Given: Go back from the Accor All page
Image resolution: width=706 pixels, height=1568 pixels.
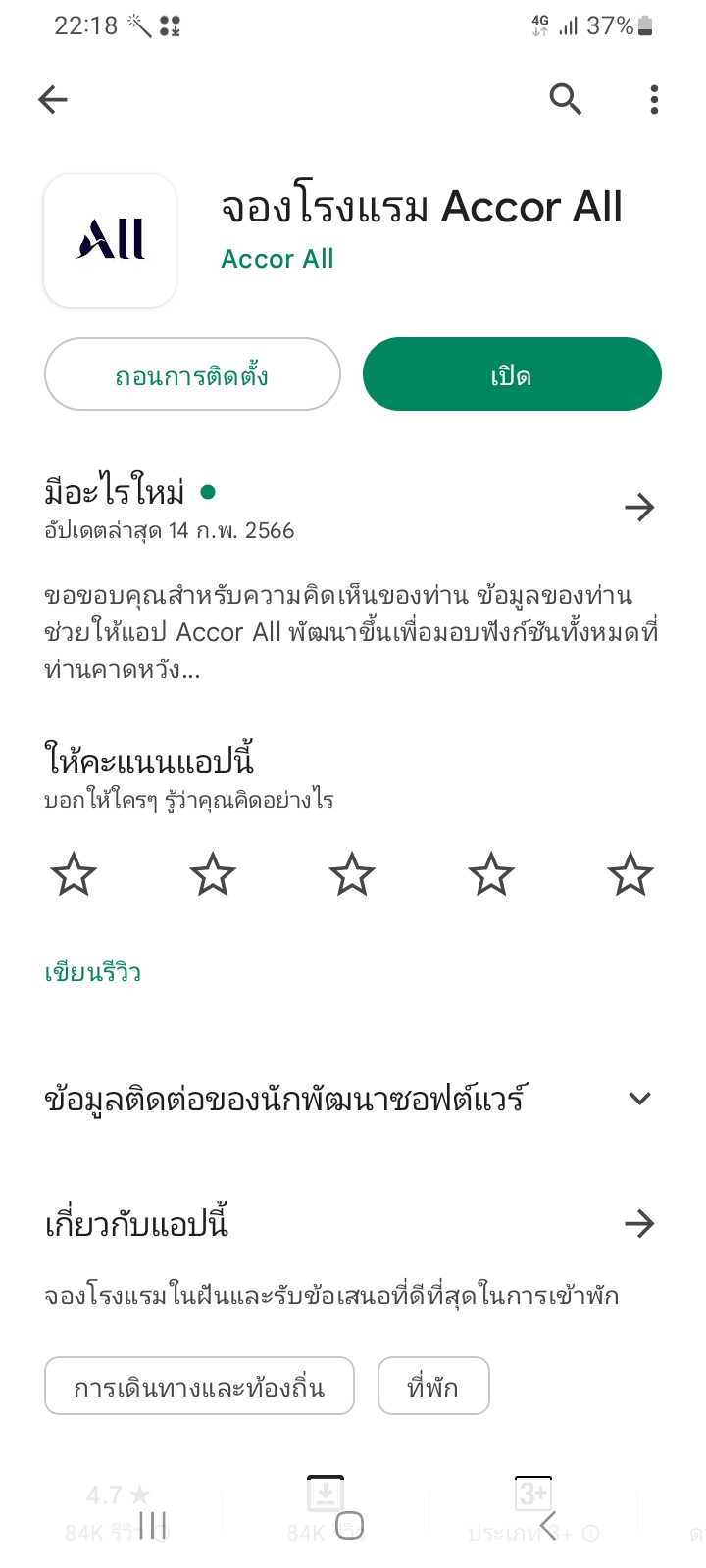Looking at the screenshot, I should tap(53, 99).
